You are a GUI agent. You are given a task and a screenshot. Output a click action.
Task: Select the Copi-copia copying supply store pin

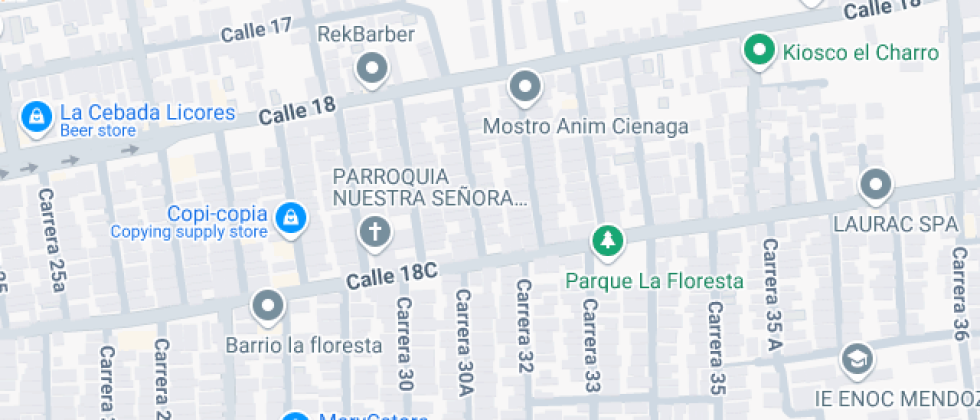[291, 219]
